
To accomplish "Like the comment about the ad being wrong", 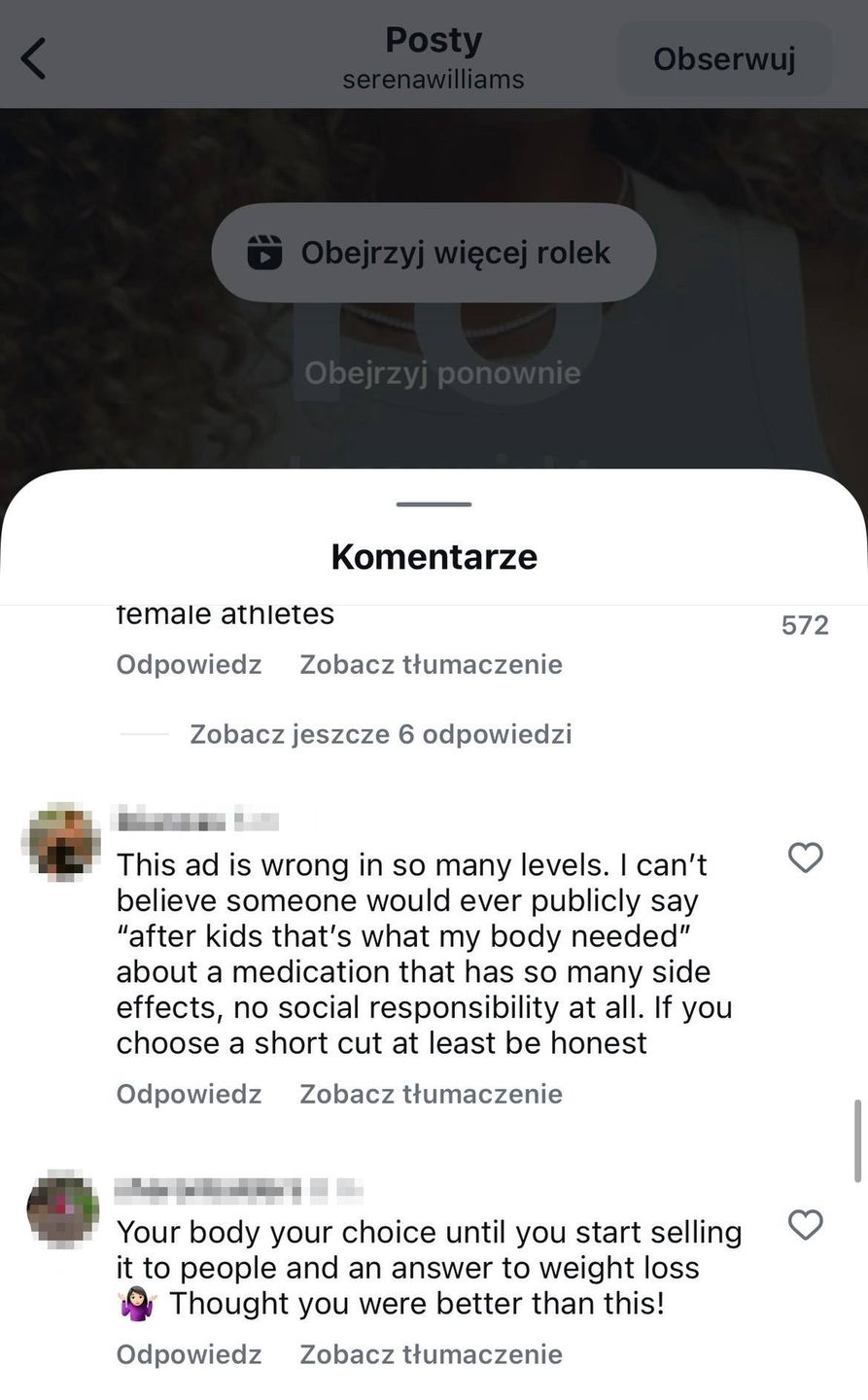I will (805, 857).
